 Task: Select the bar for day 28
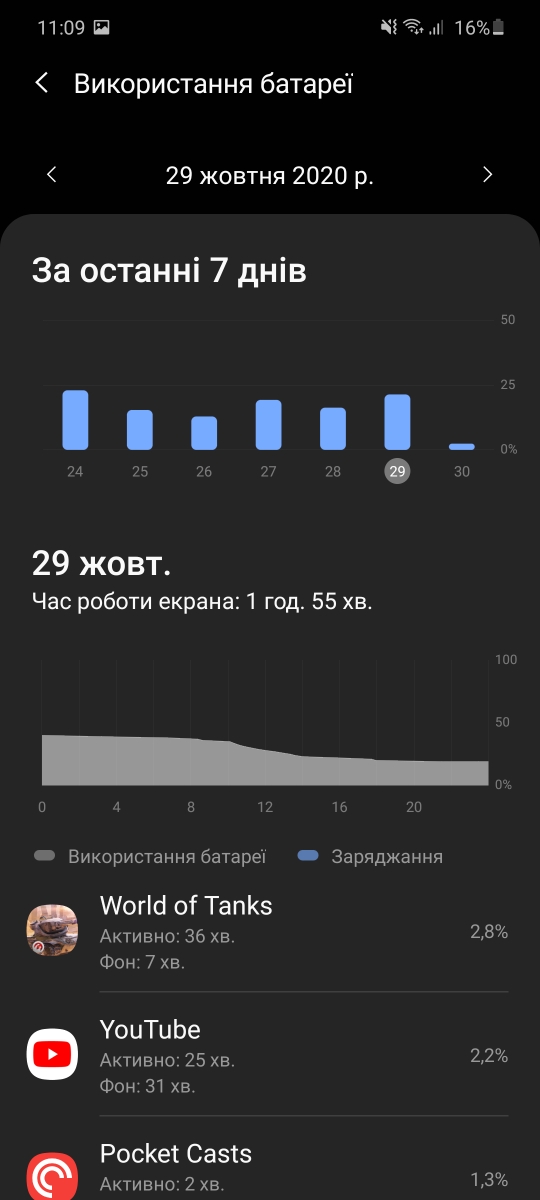coord(333,429)
